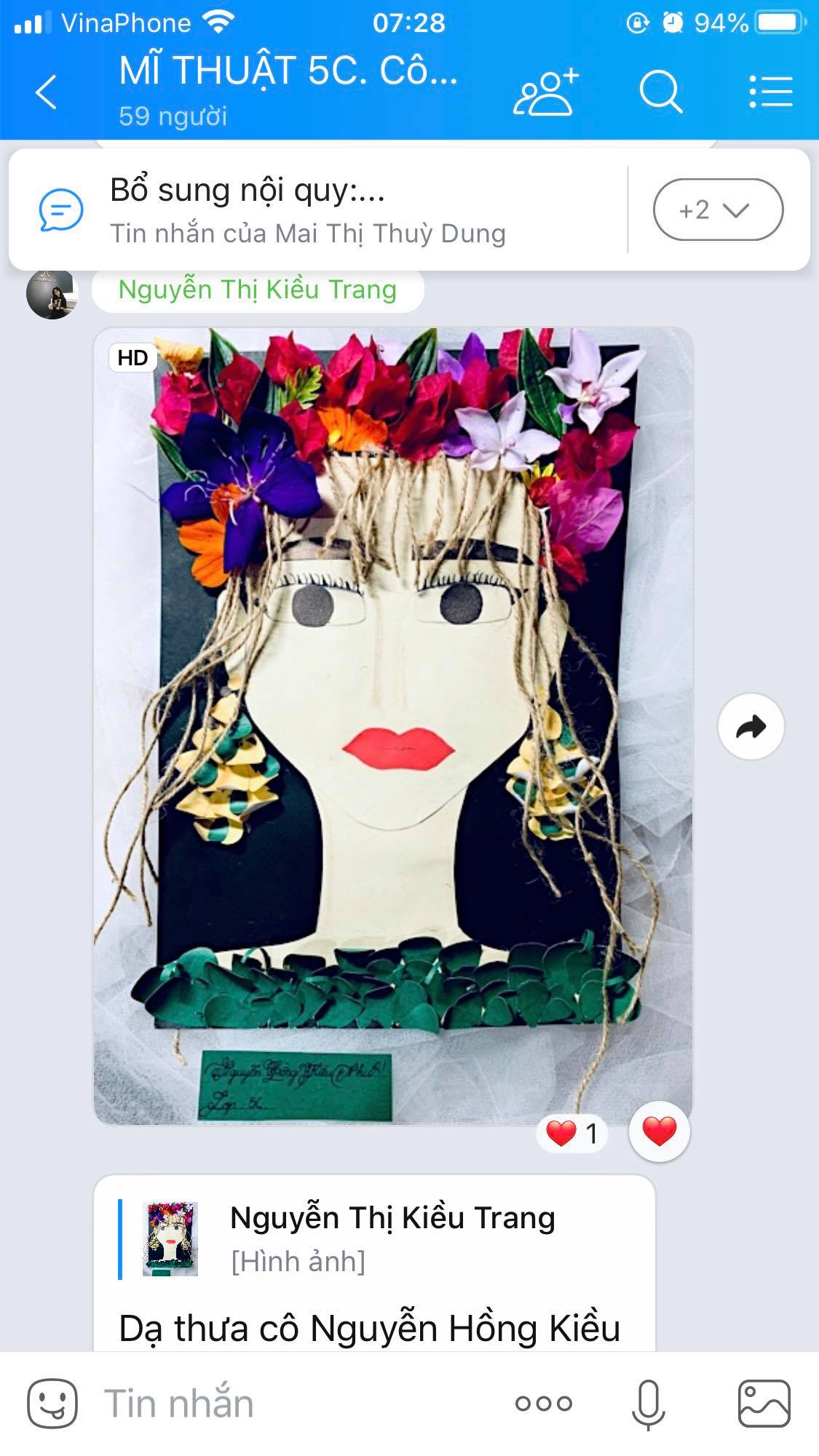
Task: Open Nguyễn Thị Kiều Trang's profile avatar
Action: (52, 293)
